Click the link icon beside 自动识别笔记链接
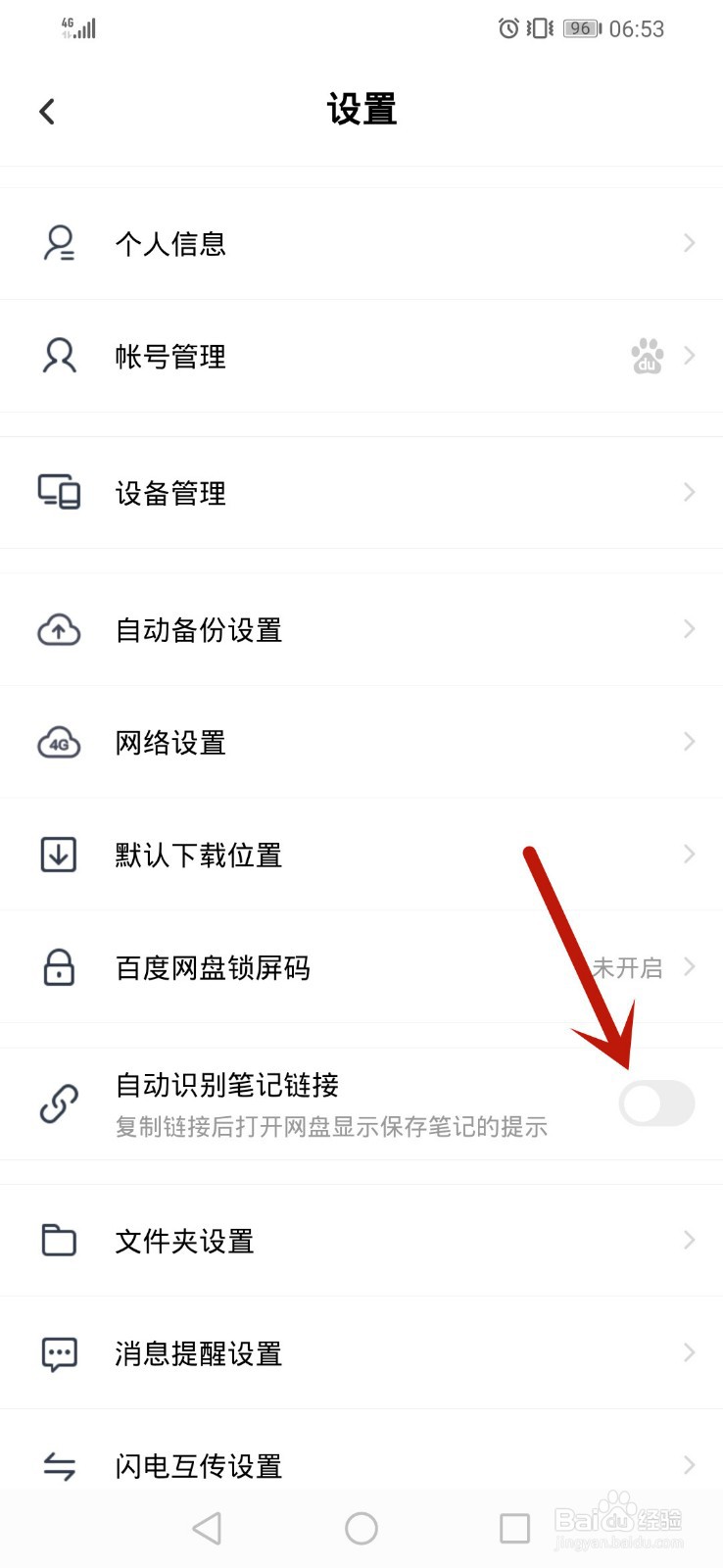This screenshot has width=723, height=1568. pyautogui.click(x=59, y=1102)
